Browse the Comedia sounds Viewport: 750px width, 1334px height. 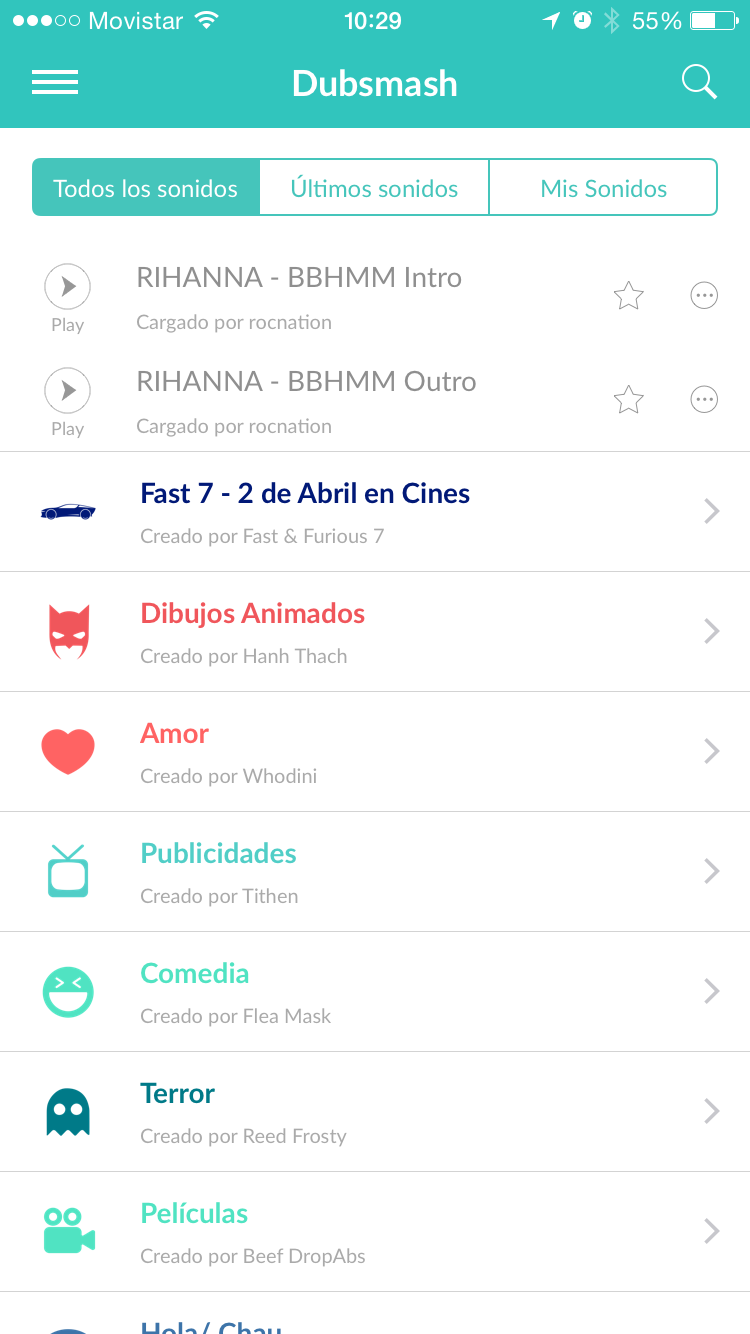point(375,992)
